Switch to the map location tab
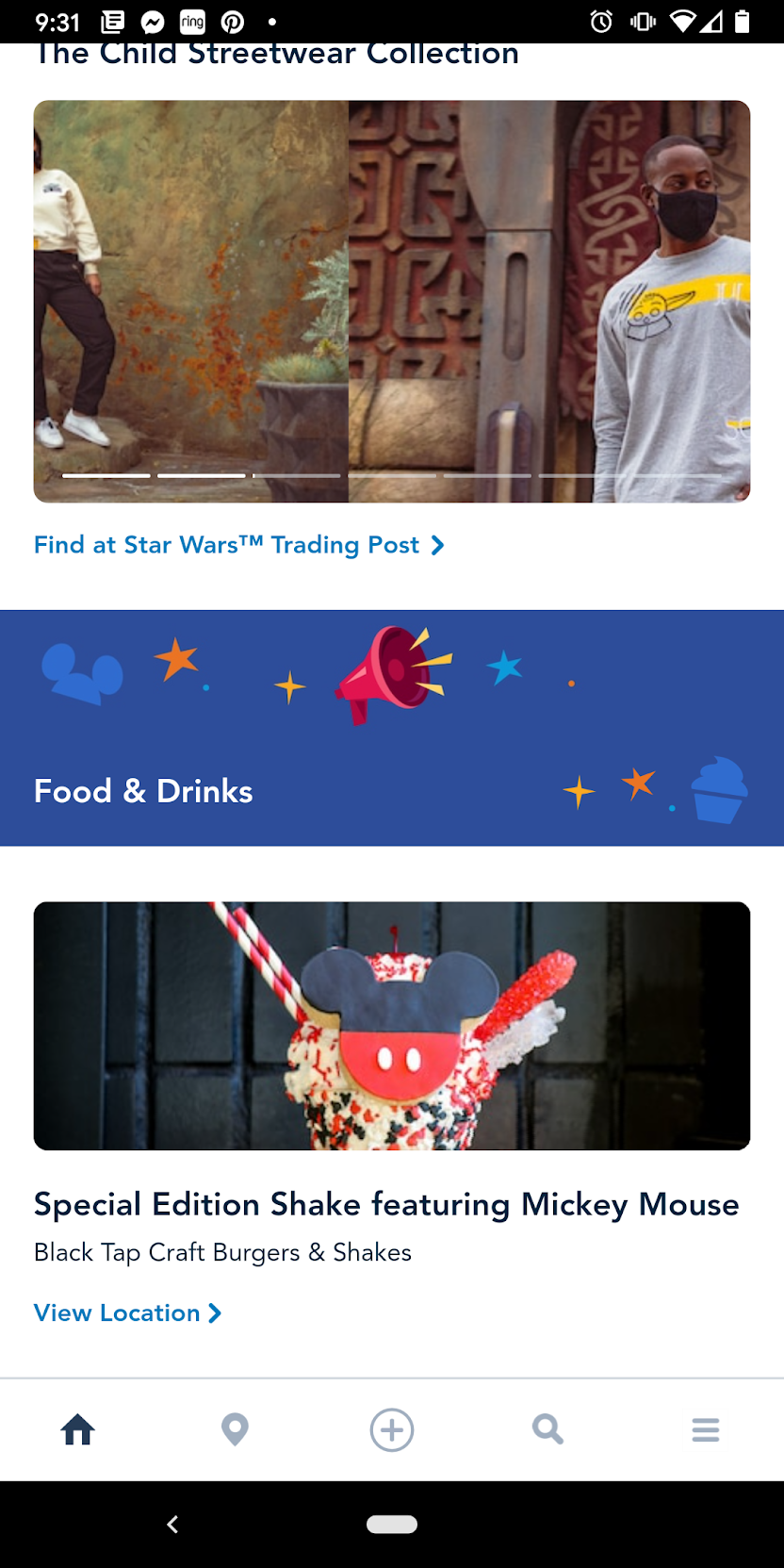Image resolution: width=784 pixels, height=1568 pixels. pyautogui.click(x=235, y=1429)
